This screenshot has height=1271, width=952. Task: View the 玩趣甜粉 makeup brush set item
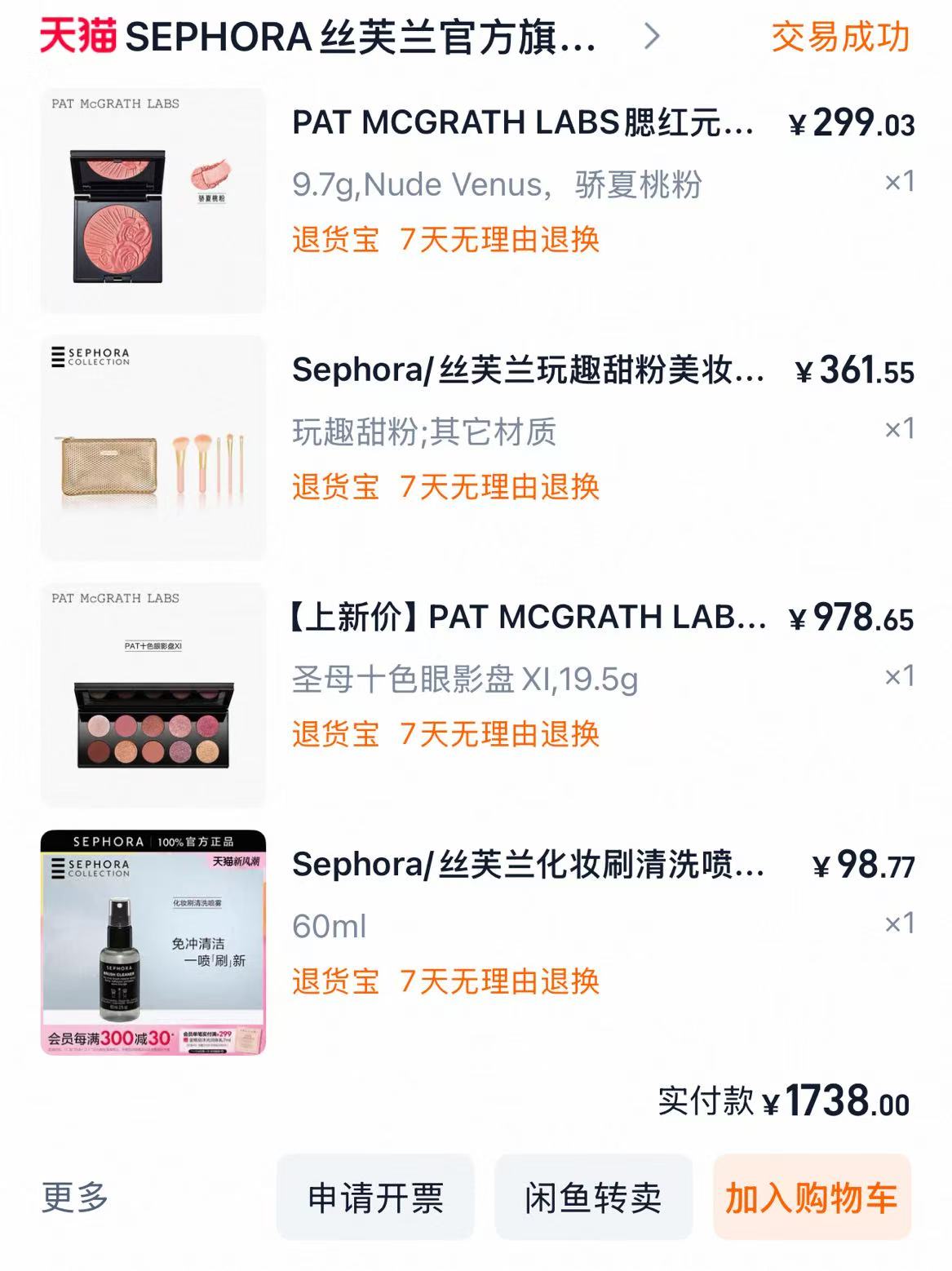click(527, 370)
